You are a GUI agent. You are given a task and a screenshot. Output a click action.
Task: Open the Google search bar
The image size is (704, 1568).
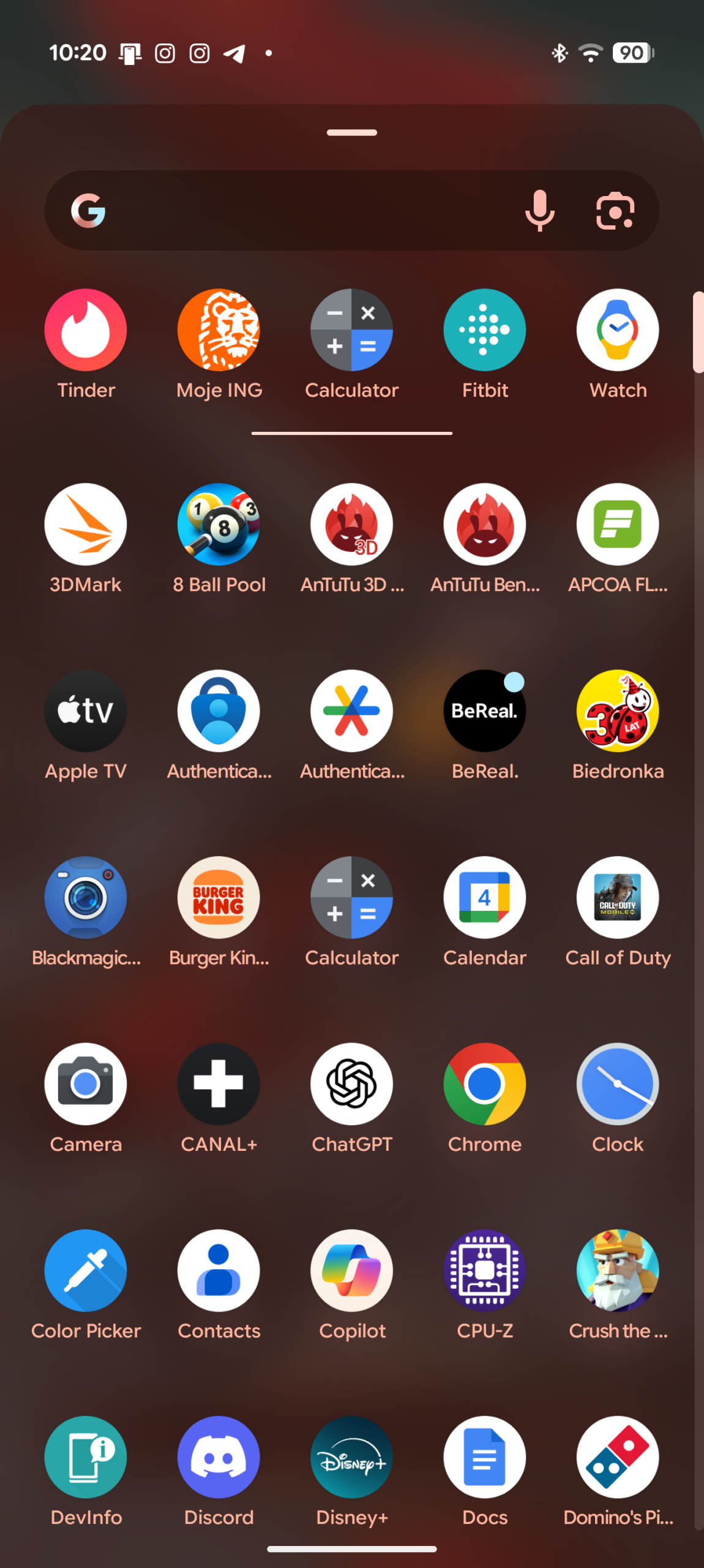point(294,210)
